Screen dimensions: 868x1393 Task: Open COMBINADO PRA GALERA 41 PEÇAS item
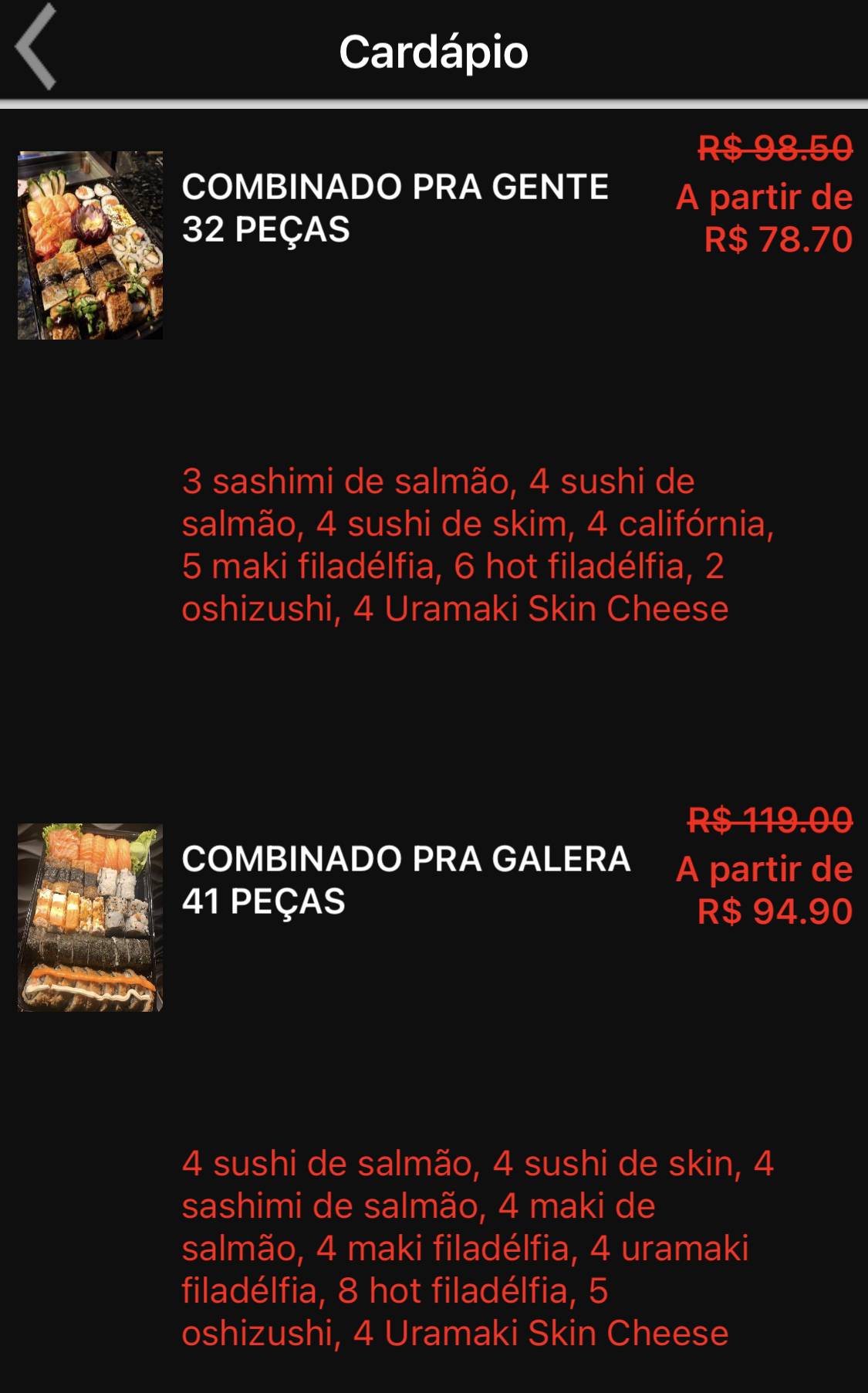(407, 879)
